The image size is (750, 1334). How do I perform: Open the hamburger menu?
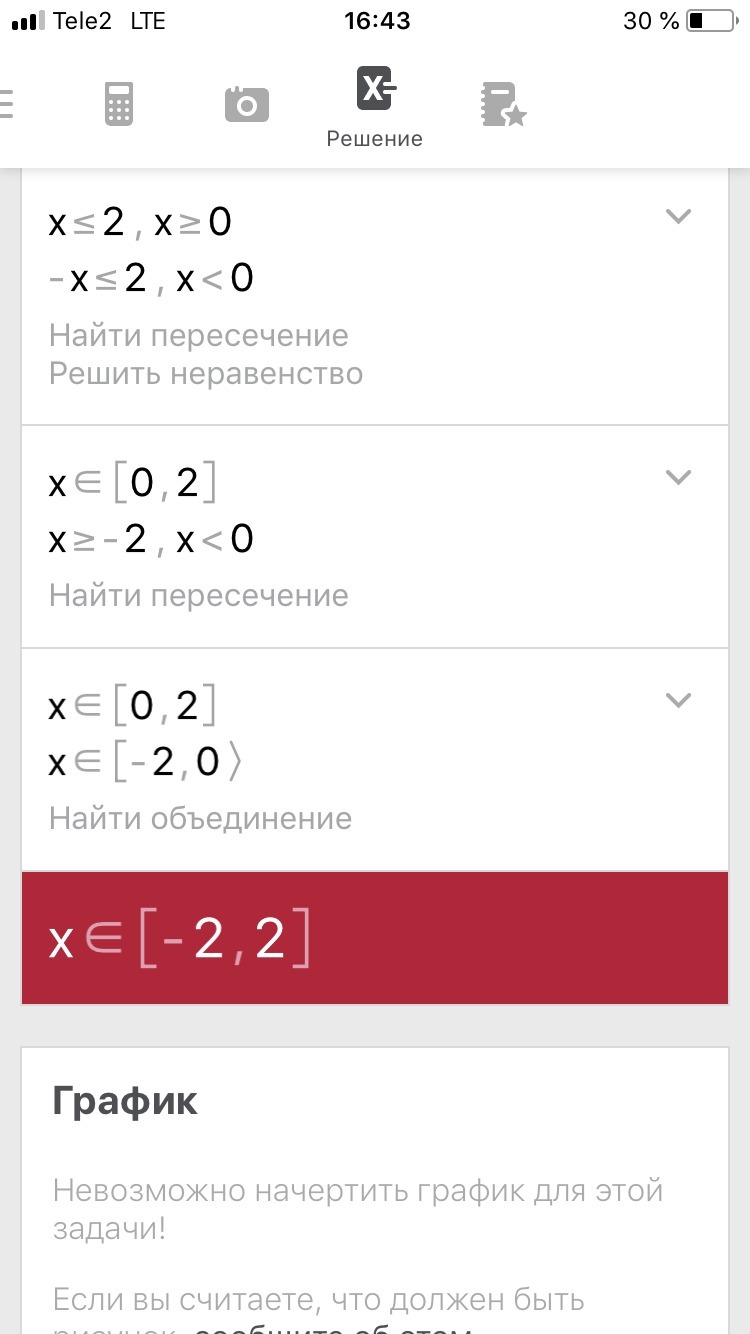(x=6, y=103)
